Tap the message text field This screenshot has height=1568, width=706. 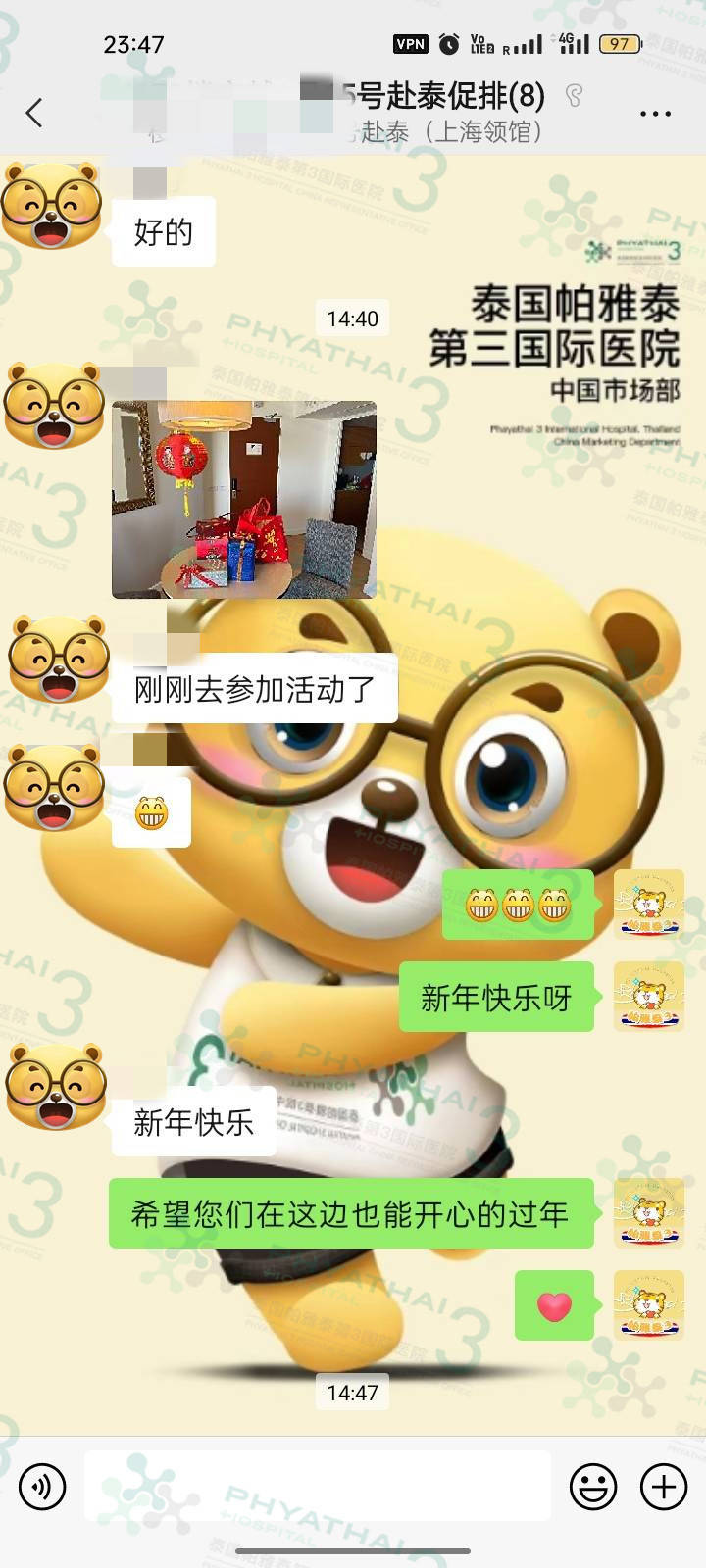(317, 1487)
